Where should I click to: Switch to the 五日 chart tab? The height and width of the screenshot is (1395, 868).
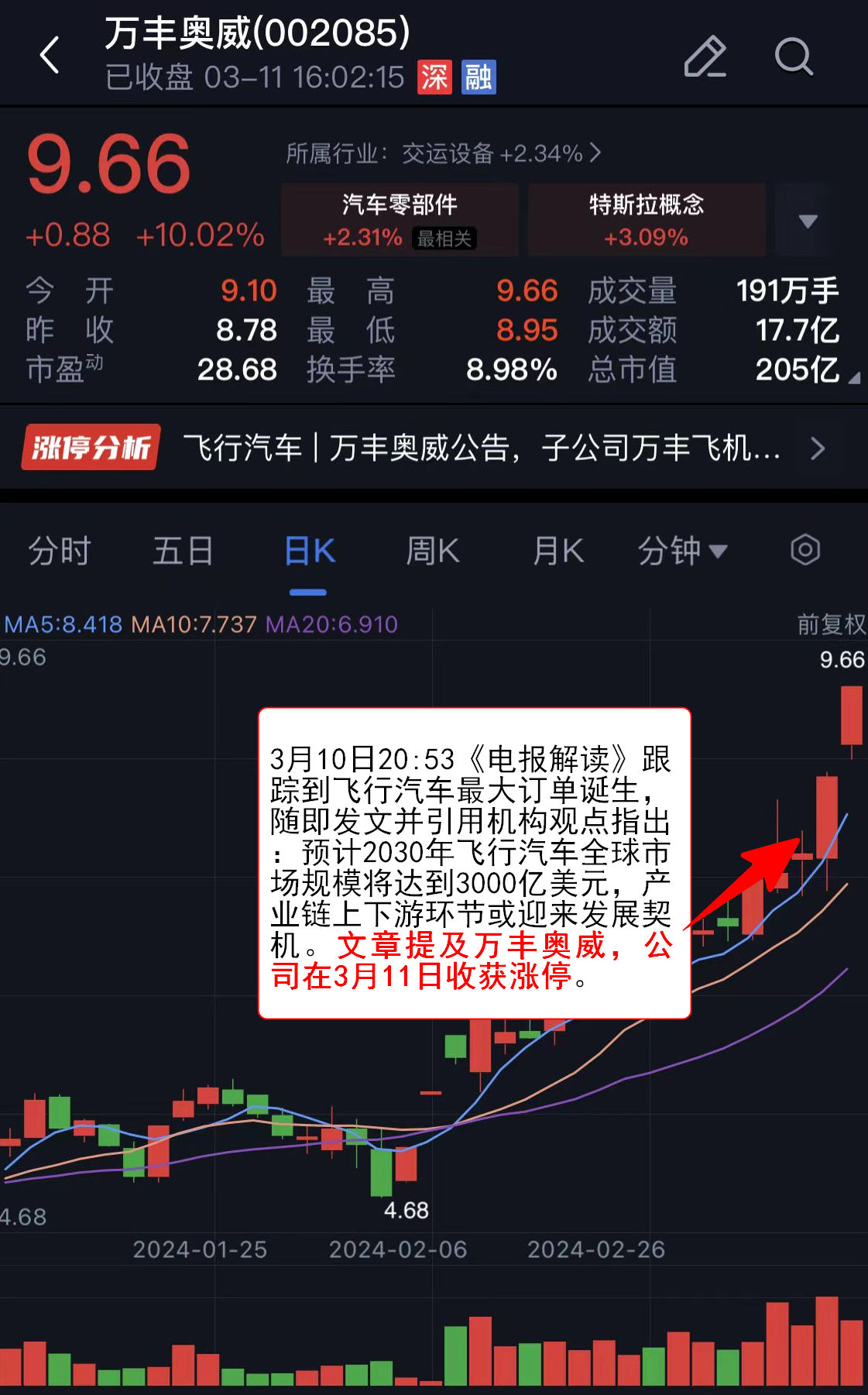click(x=183, y=551)
